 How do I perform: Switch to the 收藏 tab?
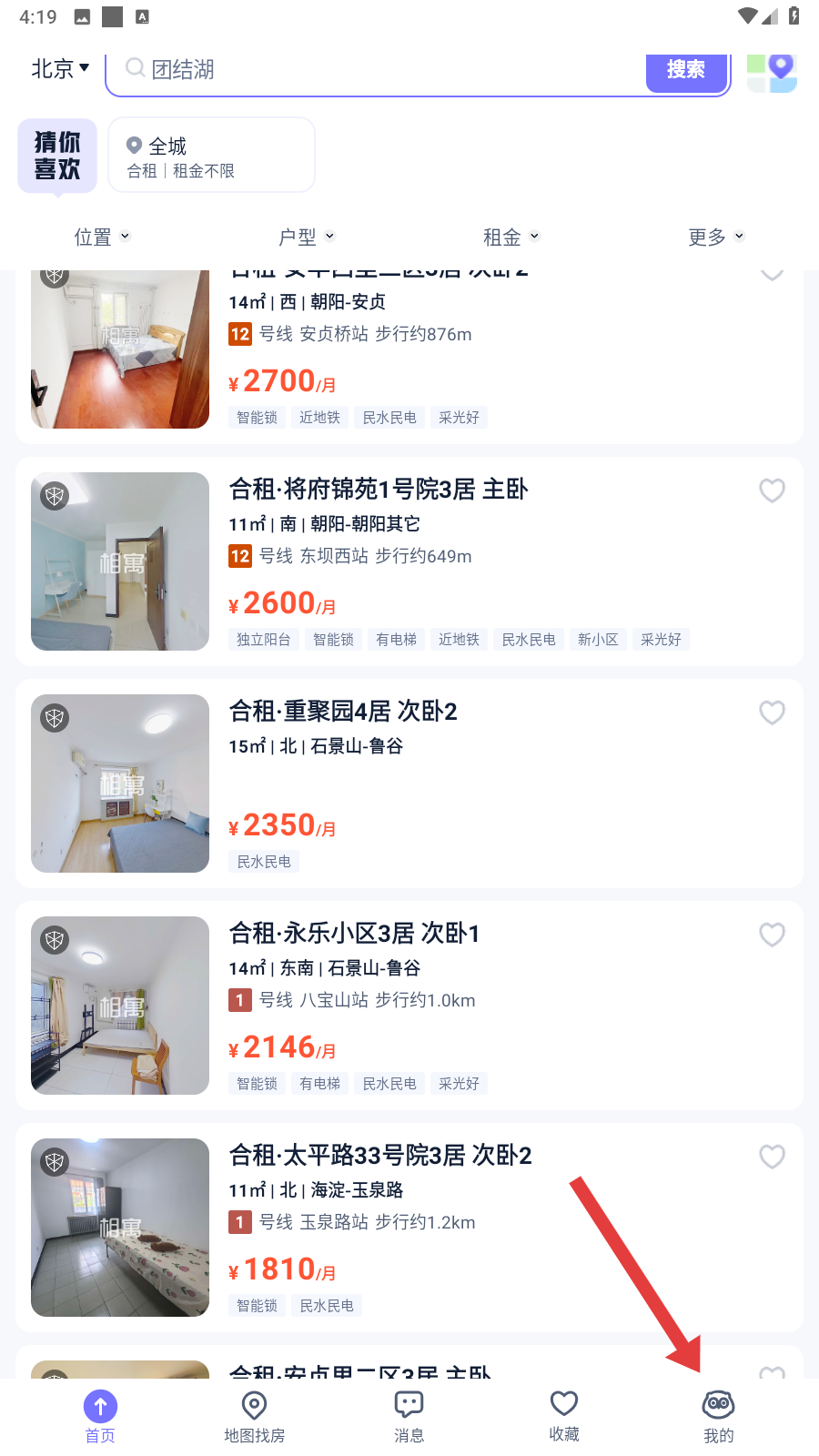point(564,1417)
